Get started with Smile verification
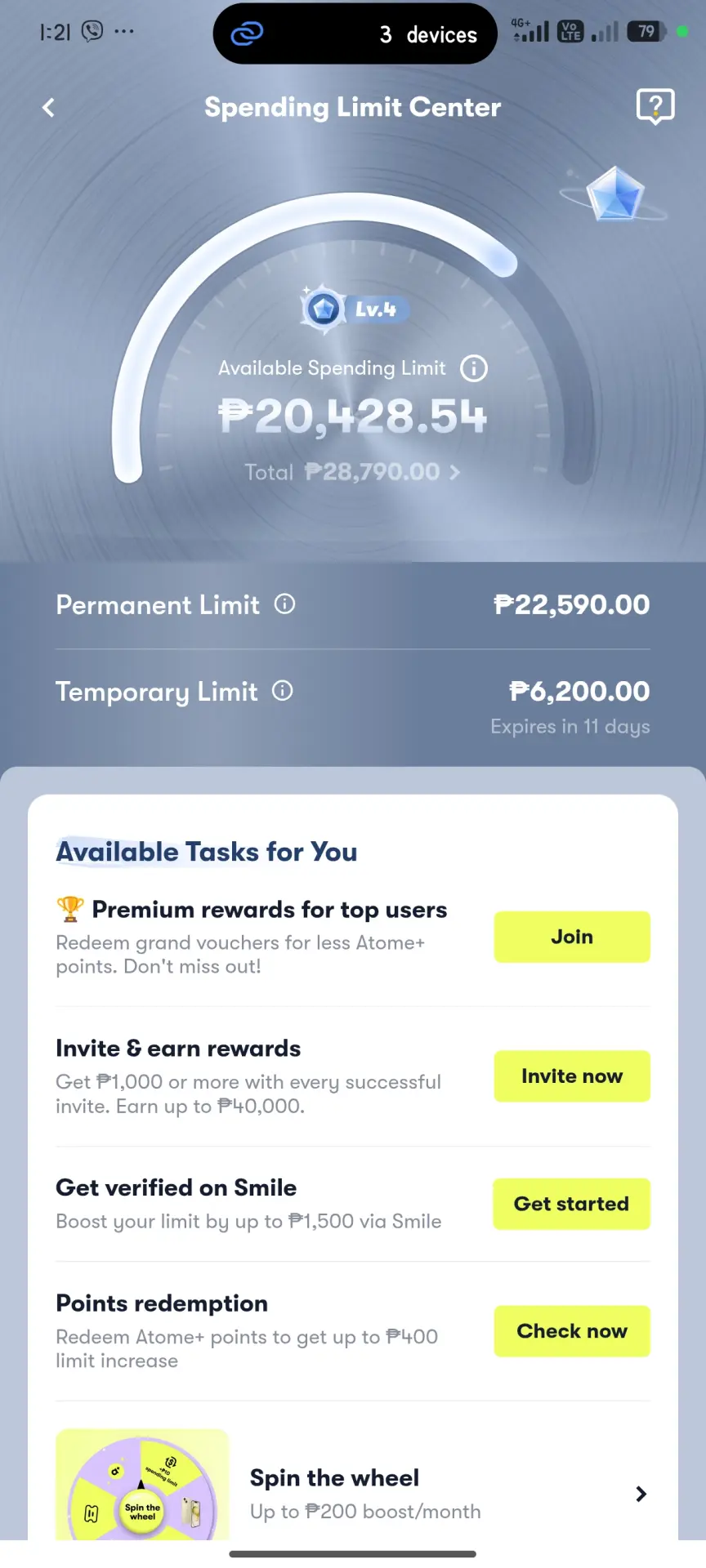Image resolution: width=706 pixels, height=1568 pixels. coord(572,1204)
